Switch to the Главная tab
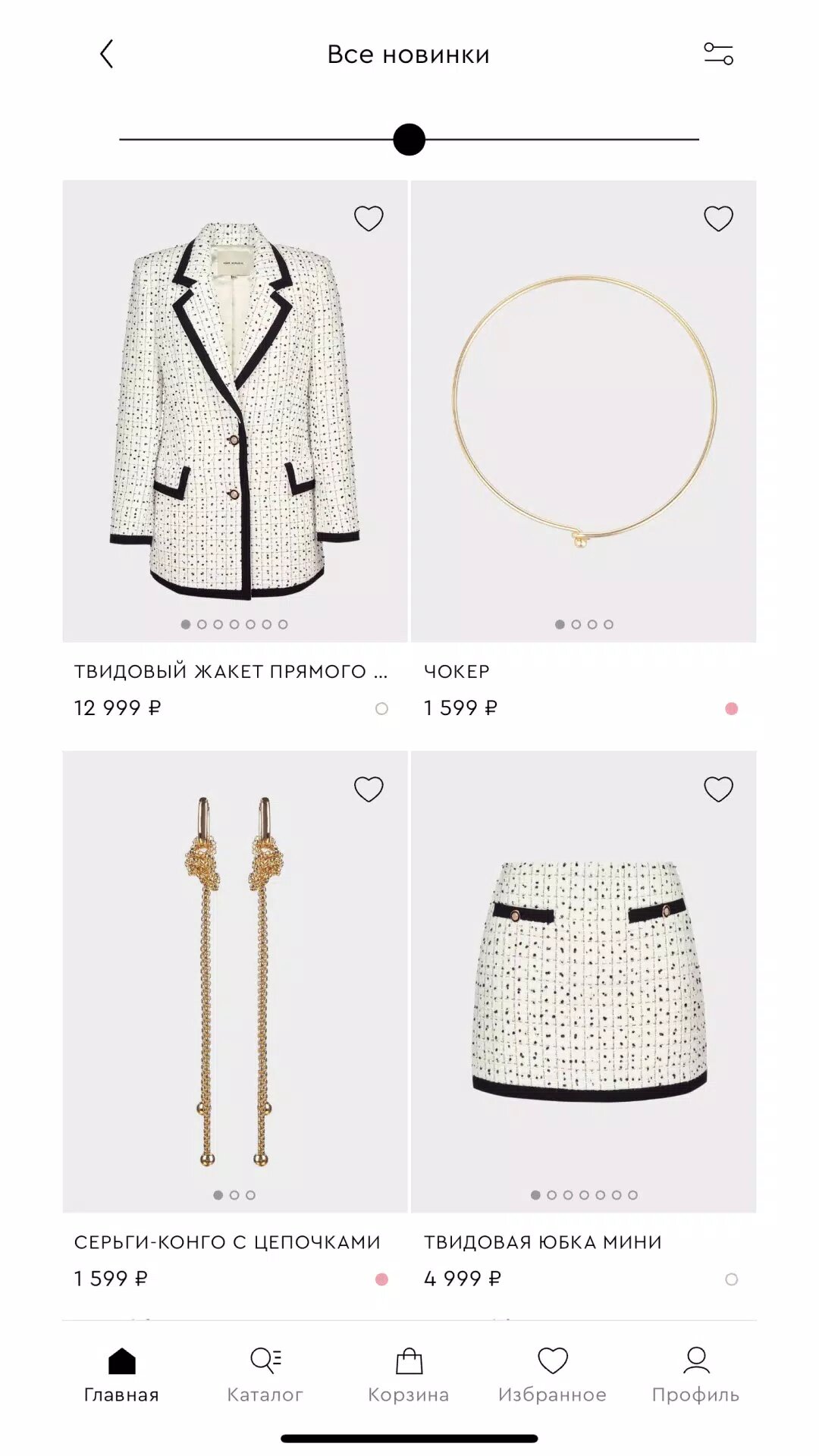This screenshot has width=819, height=1456. click(x=121, y=1374)
